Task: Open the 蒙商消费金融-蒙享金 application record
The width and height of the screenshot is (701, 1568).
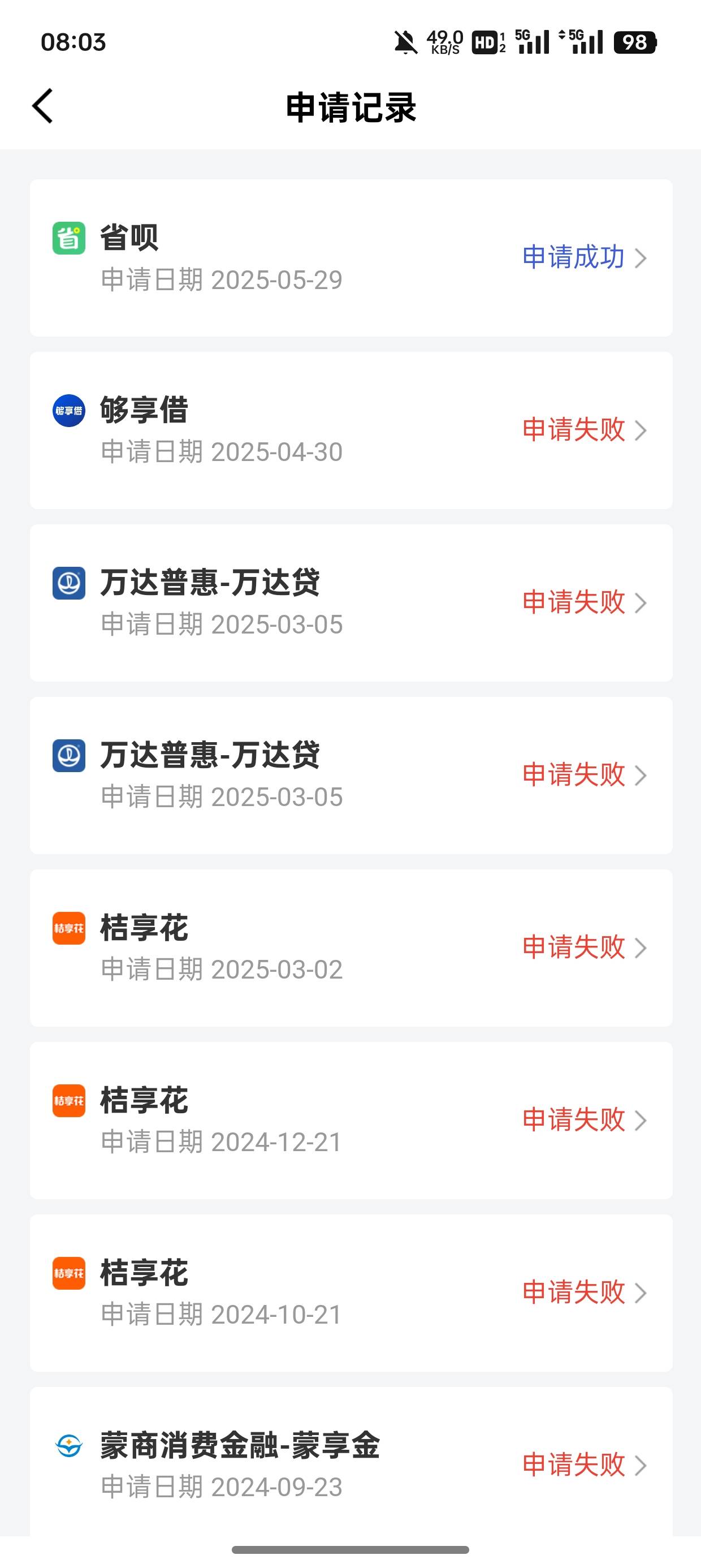Action: (x=351, y=1462)
